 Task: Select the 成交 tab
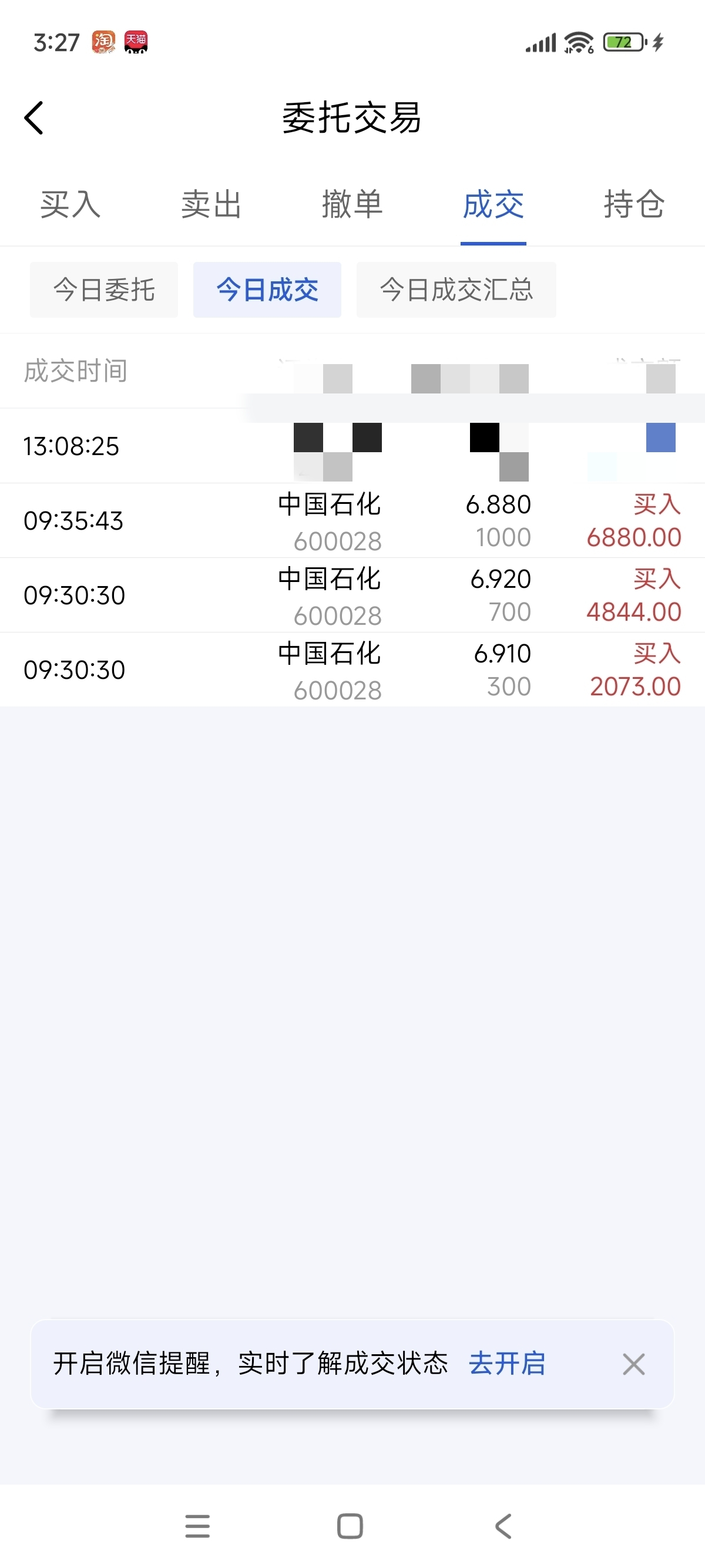point(493,204)
